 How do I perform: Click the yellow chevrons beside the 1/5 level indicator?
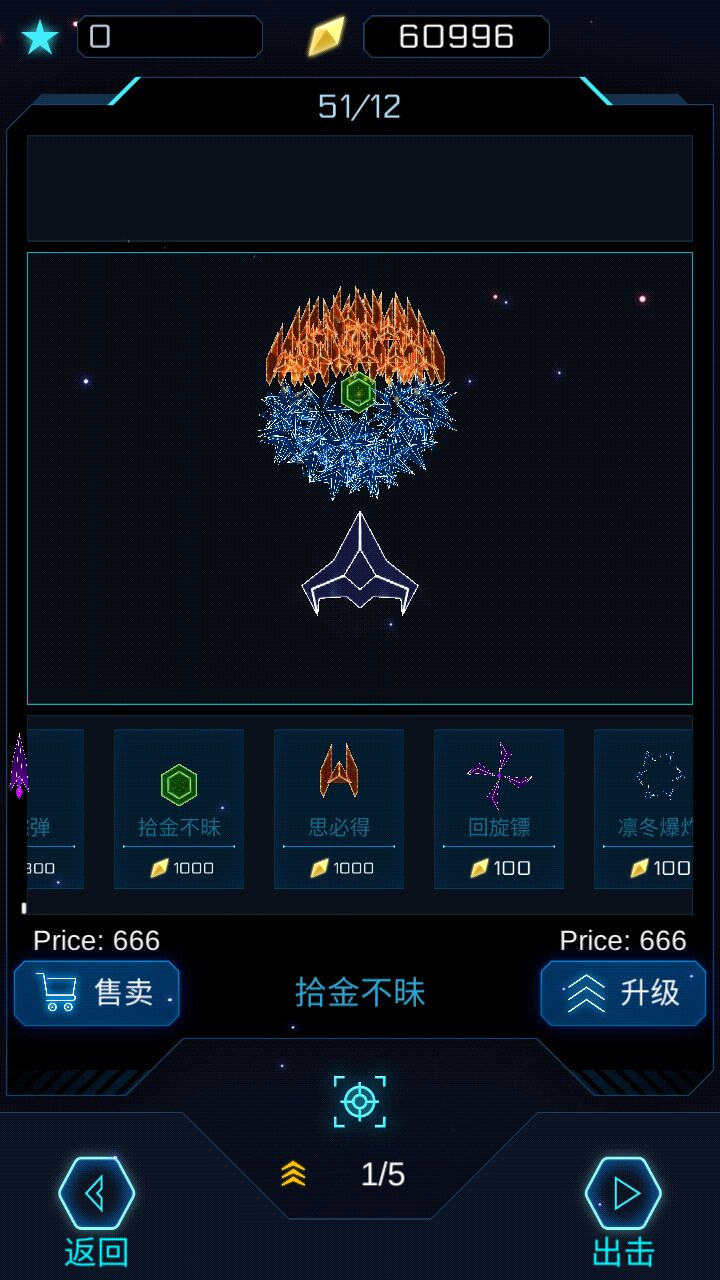294,1175
